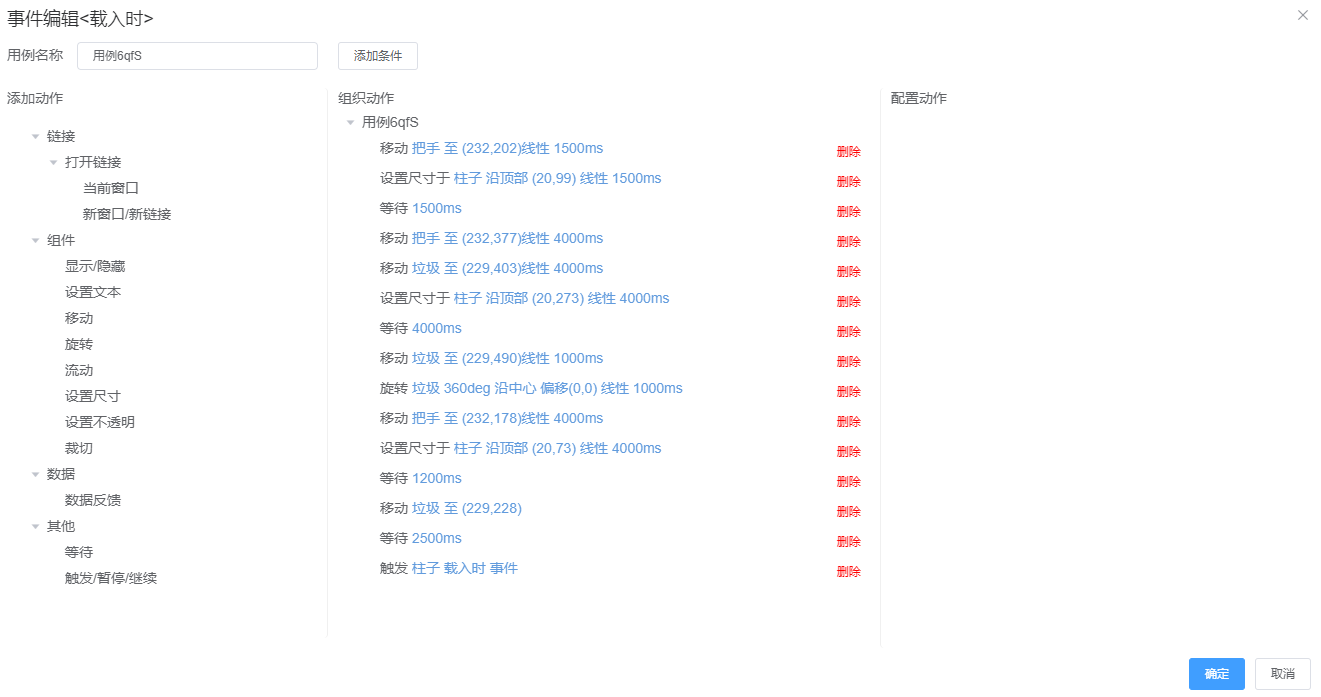Edit the 用例名称 text field
Viewport: 1321px width, 697px height.
tap(197, 56)
